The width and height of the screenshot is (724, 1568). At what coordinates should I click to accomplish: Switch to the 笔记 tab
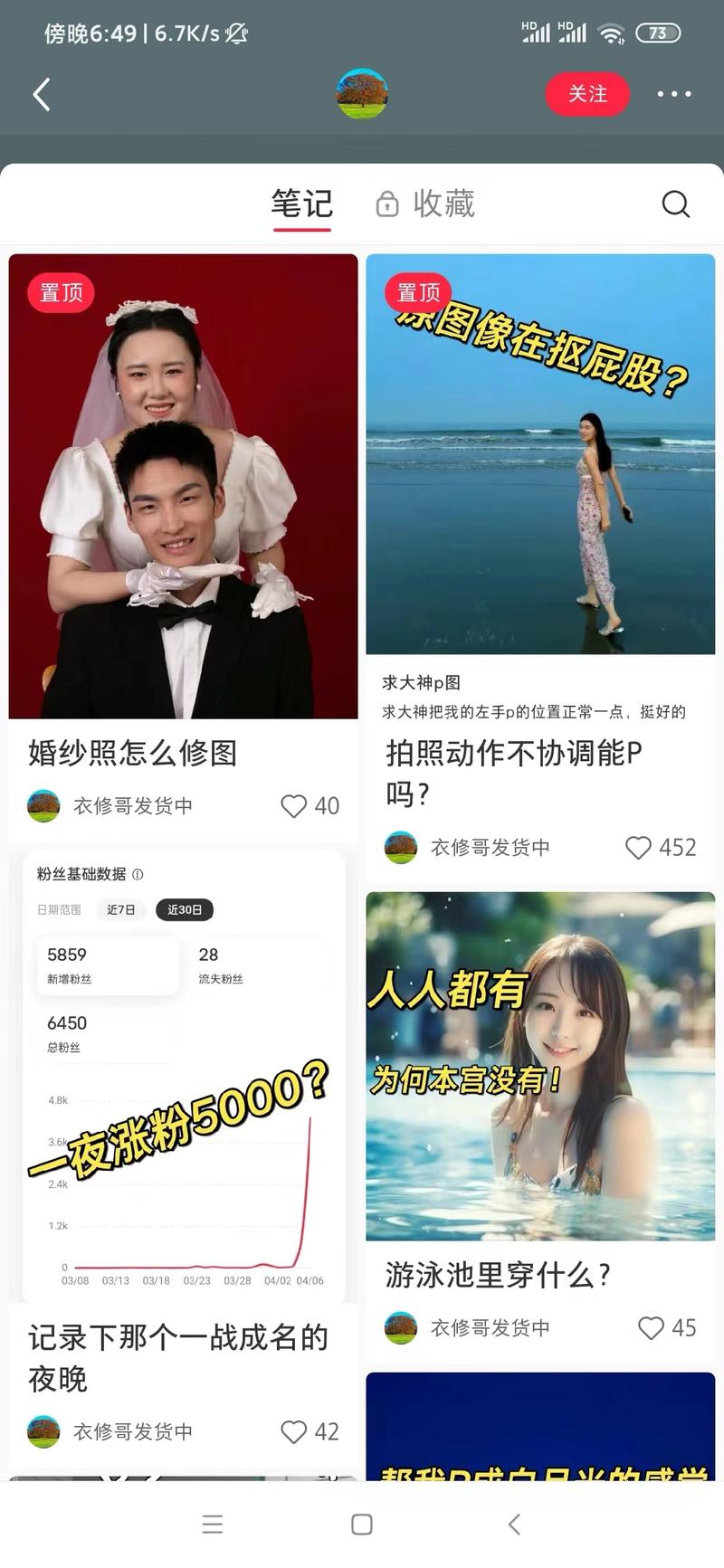pyautogui.click(x=302, y=204)
